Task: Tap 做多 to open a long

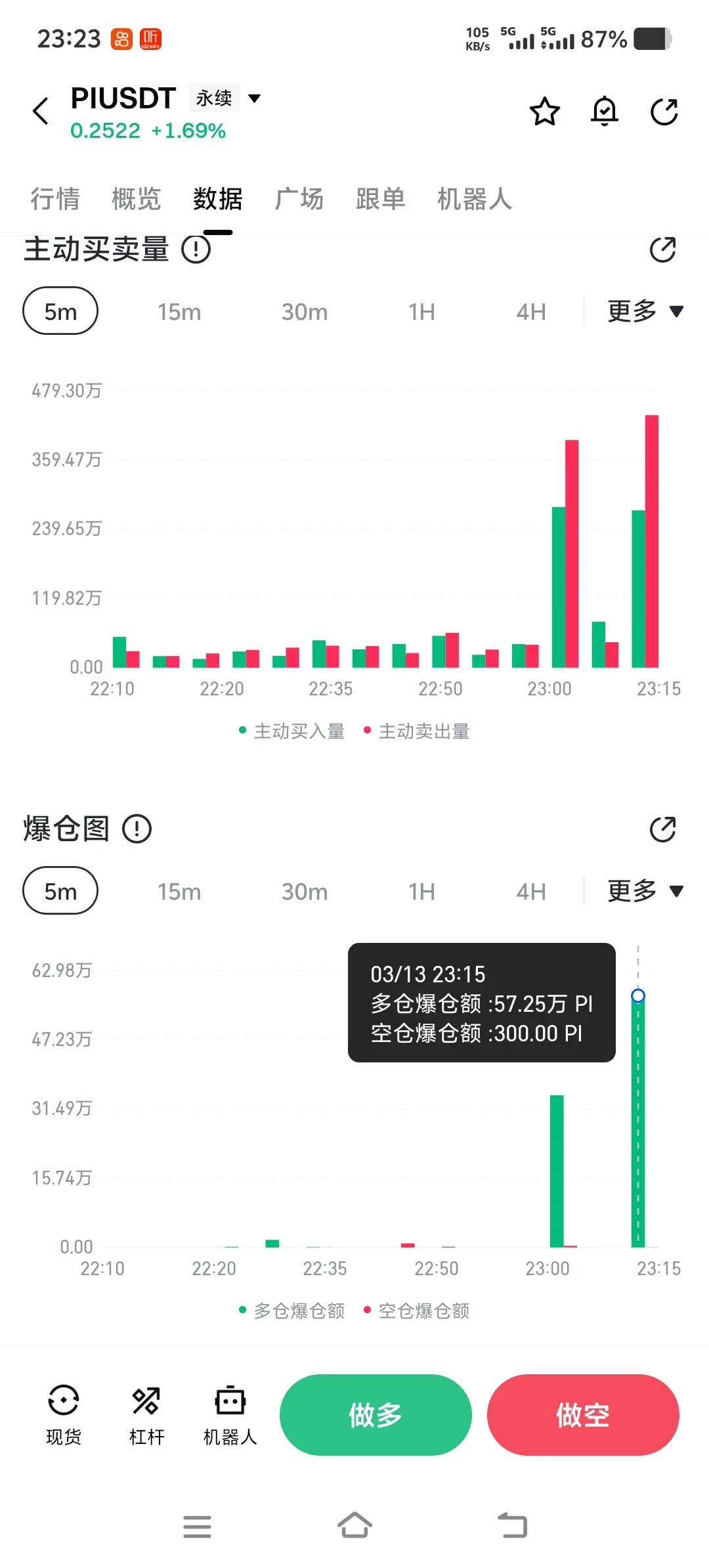Action: click(376, 1414)
